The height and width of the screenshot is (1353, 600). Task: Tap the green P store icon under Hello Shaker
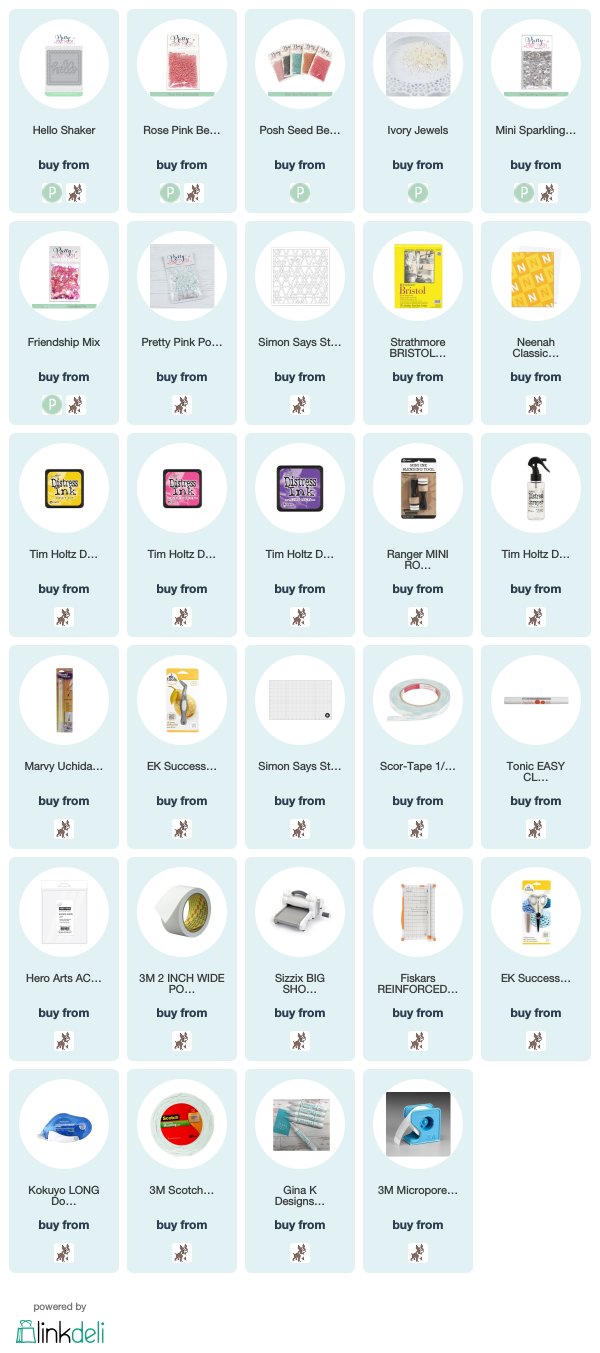point(51,193)
